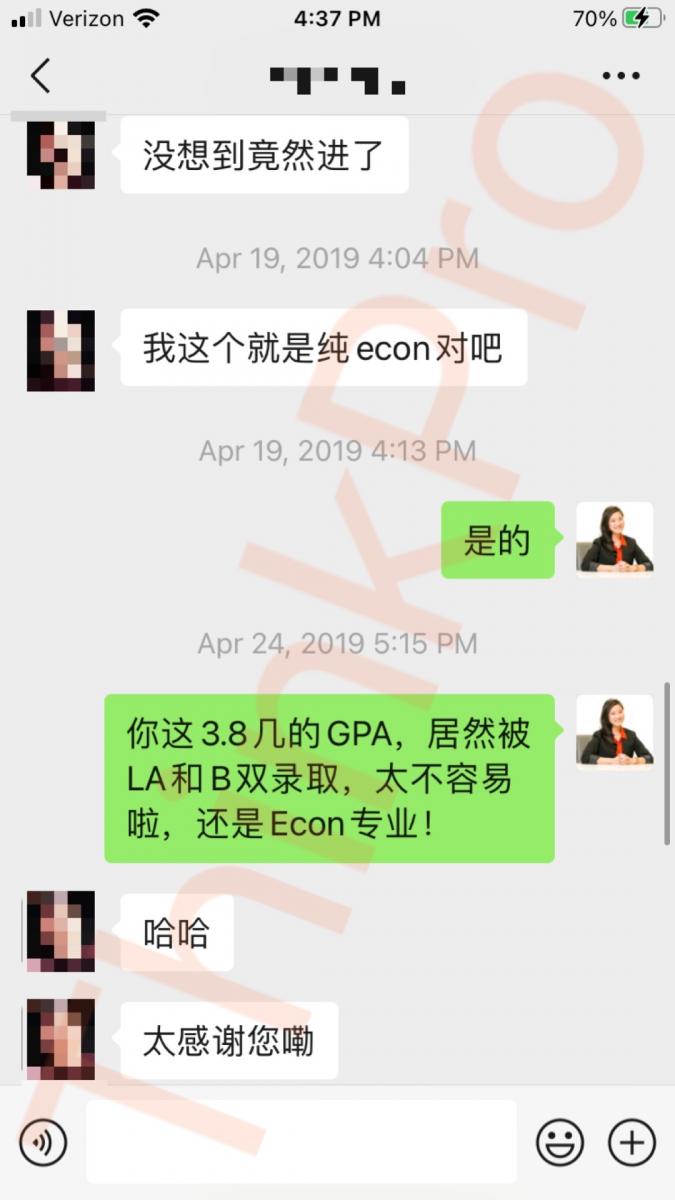
Task: Open contact's avatar beside 太感谢您嘞
Action: click(61, 1040)
